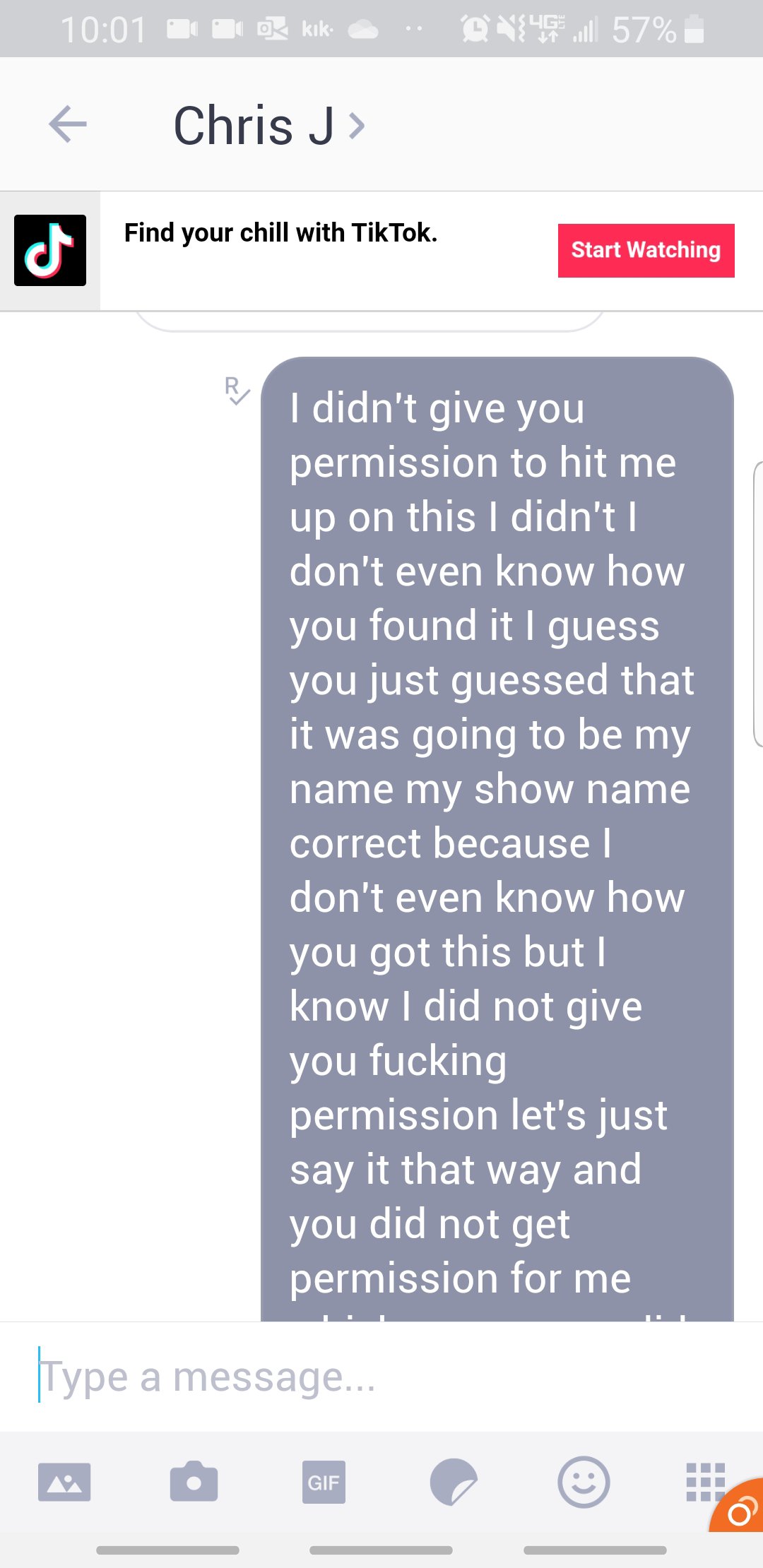Open Chris J's profile info
Image resolution: width=763 pixels, height=1568 pixels.
pos(268,126)
